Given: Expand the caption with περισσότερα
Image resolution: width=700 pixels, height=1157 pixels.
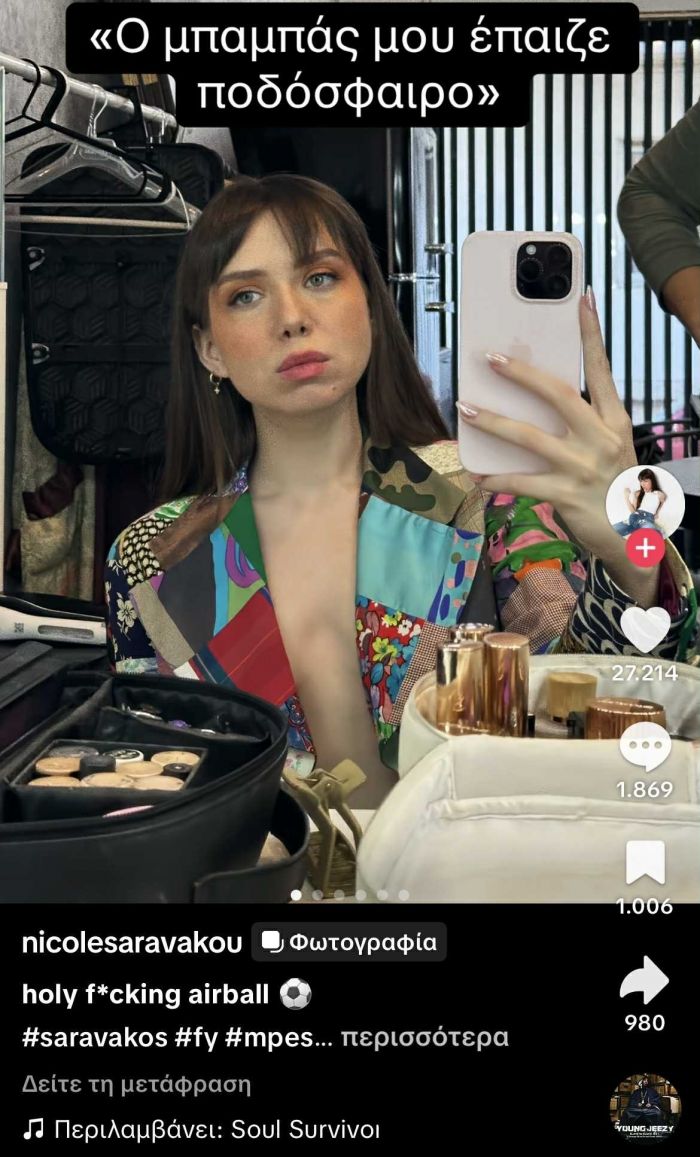Looking at the screenshot, I should (424, 1037).
